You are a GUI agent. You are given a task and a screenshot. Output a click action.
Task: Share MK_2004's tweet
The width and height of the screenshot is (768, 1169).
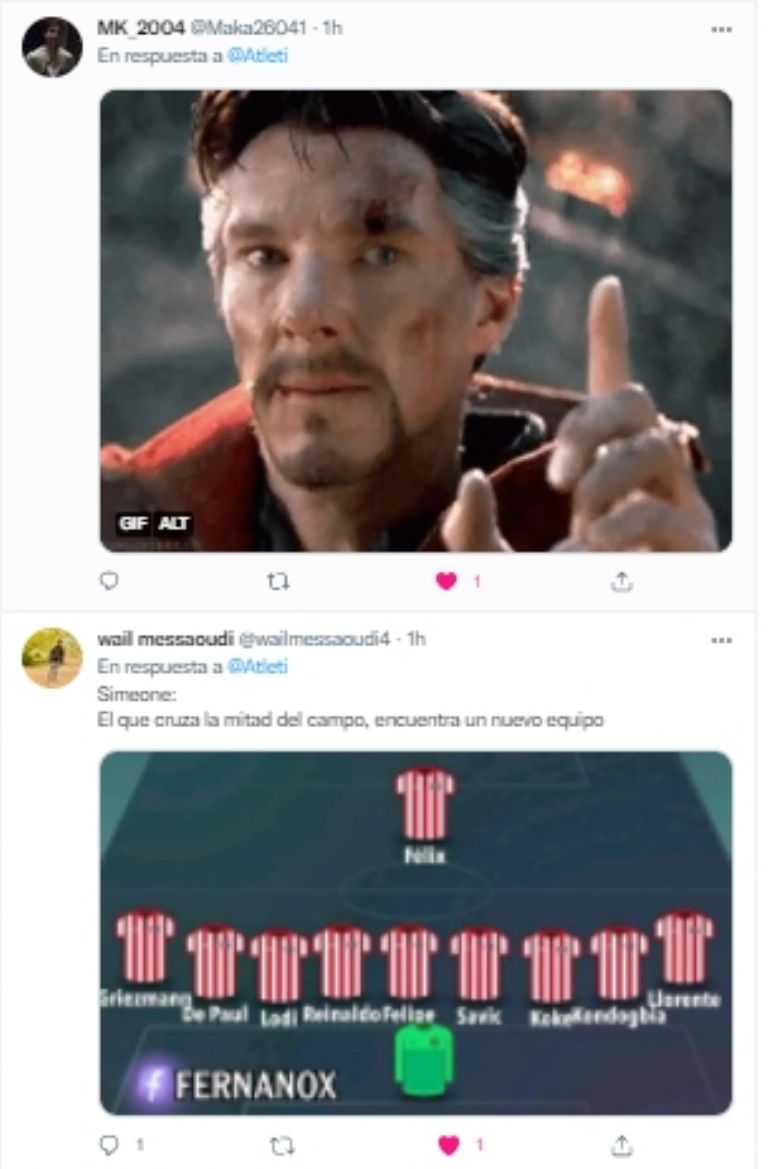tap(622, 581)
